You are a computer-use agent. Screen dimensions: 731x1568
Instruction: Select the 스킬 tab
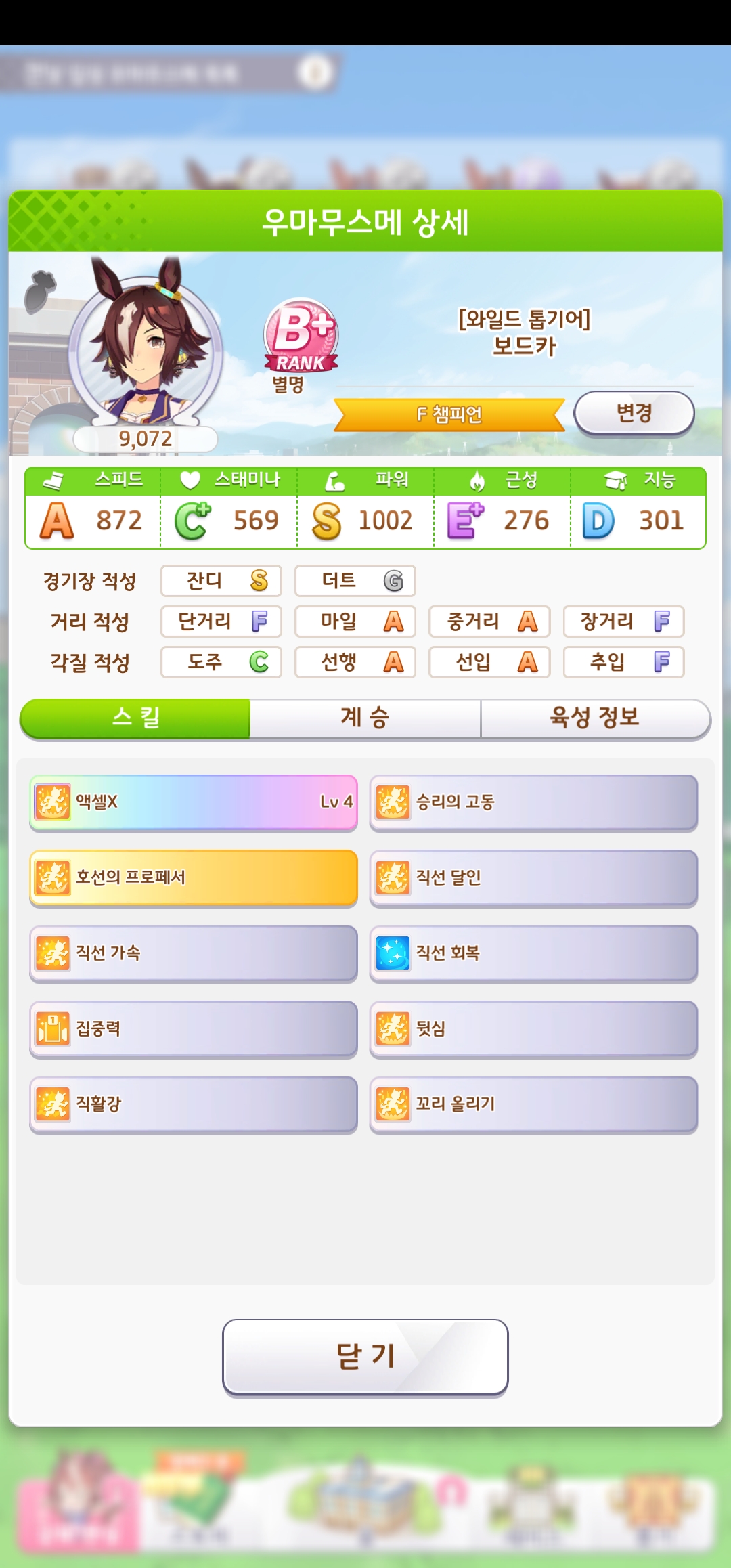click(135, 718)
